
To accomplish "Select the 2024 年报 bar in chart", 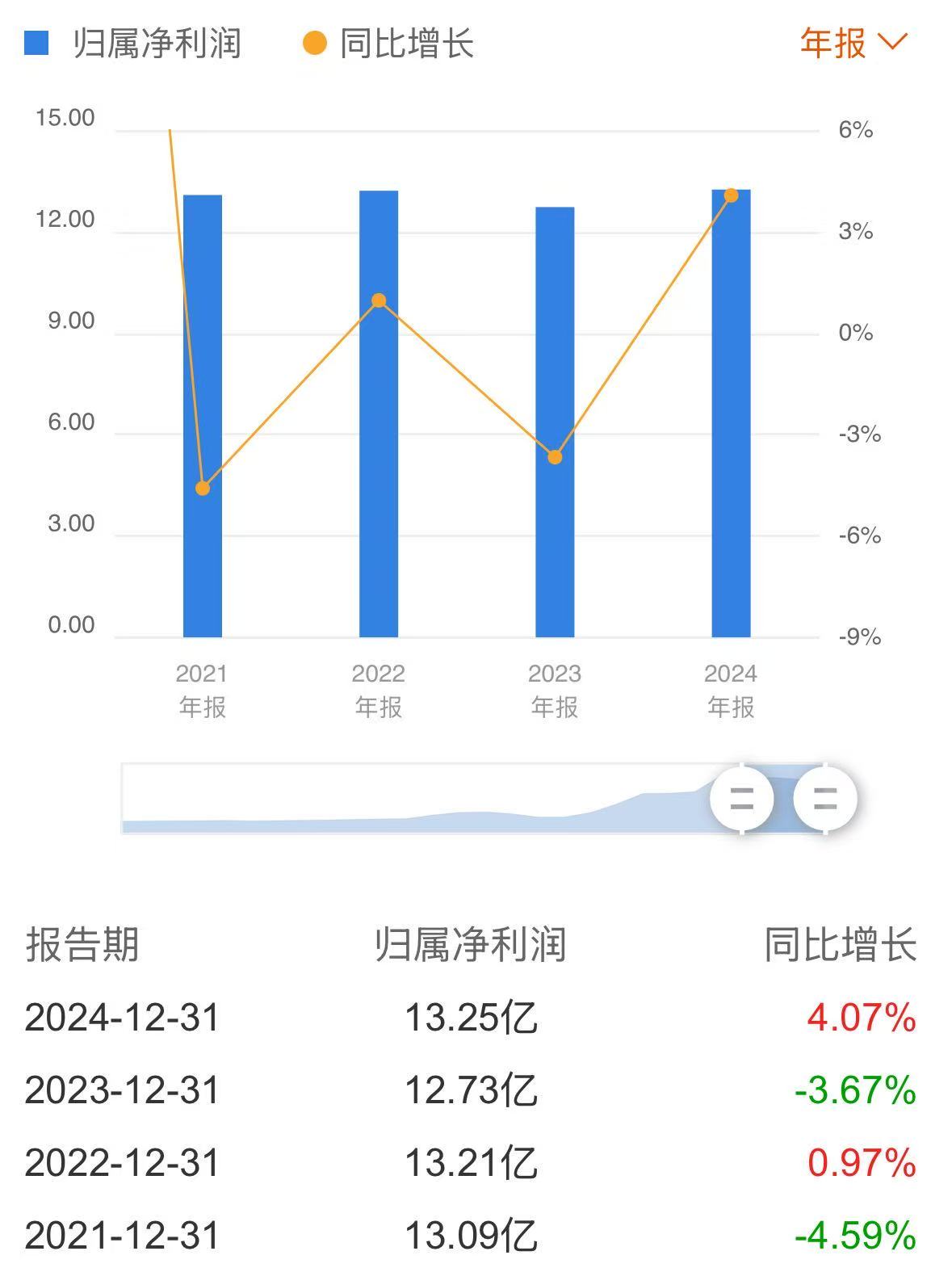I will (x=731, y=414).
